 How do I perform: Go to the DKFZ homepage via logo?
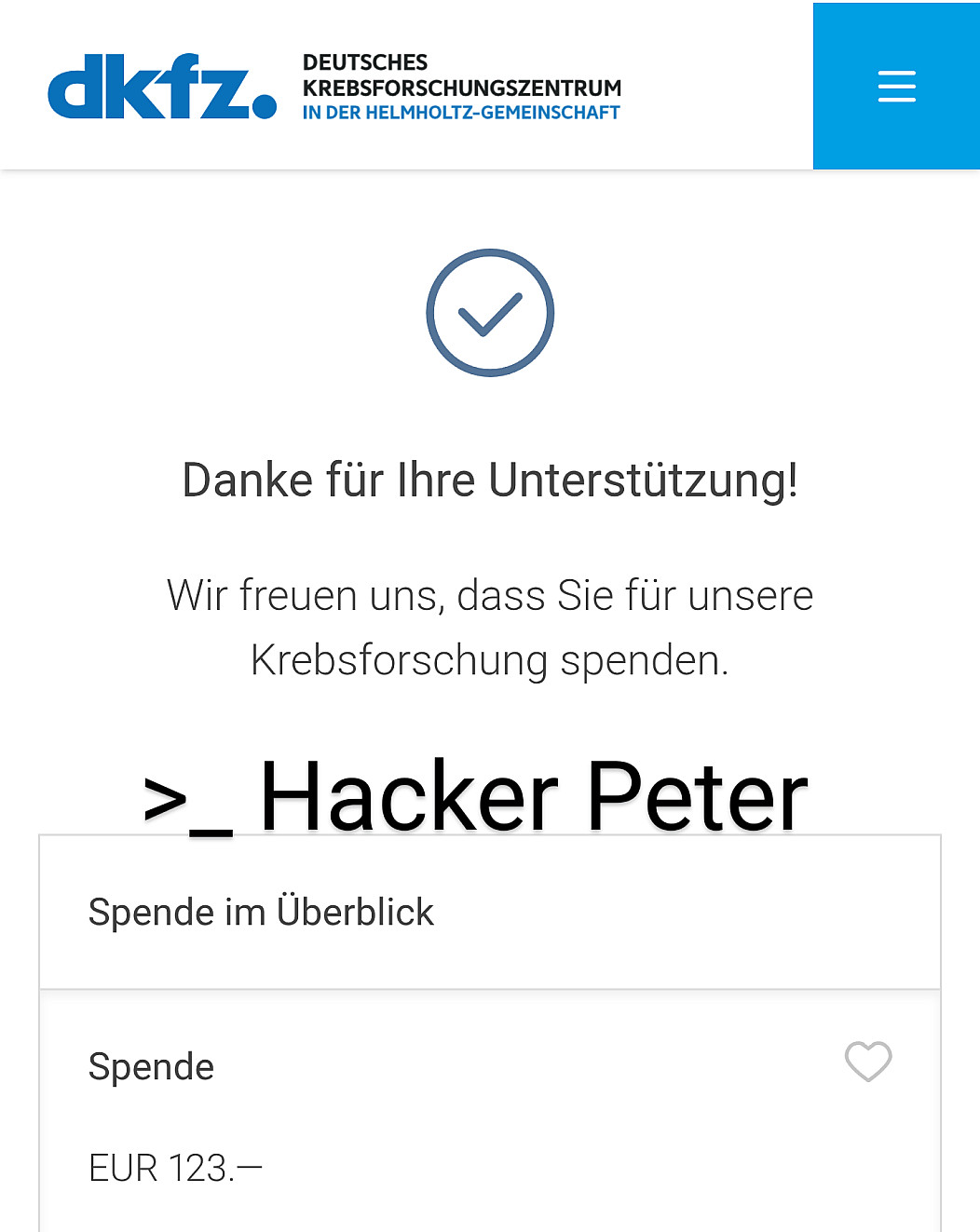pyautogui.click(x=162, y=87)
